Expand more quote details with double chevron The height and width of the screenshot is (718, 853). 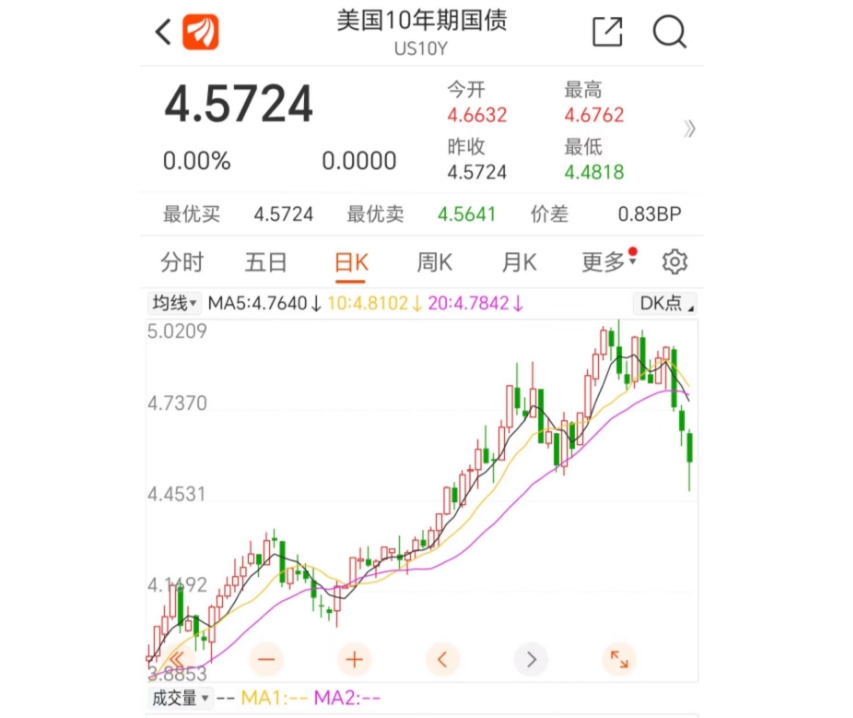point(689,129)
